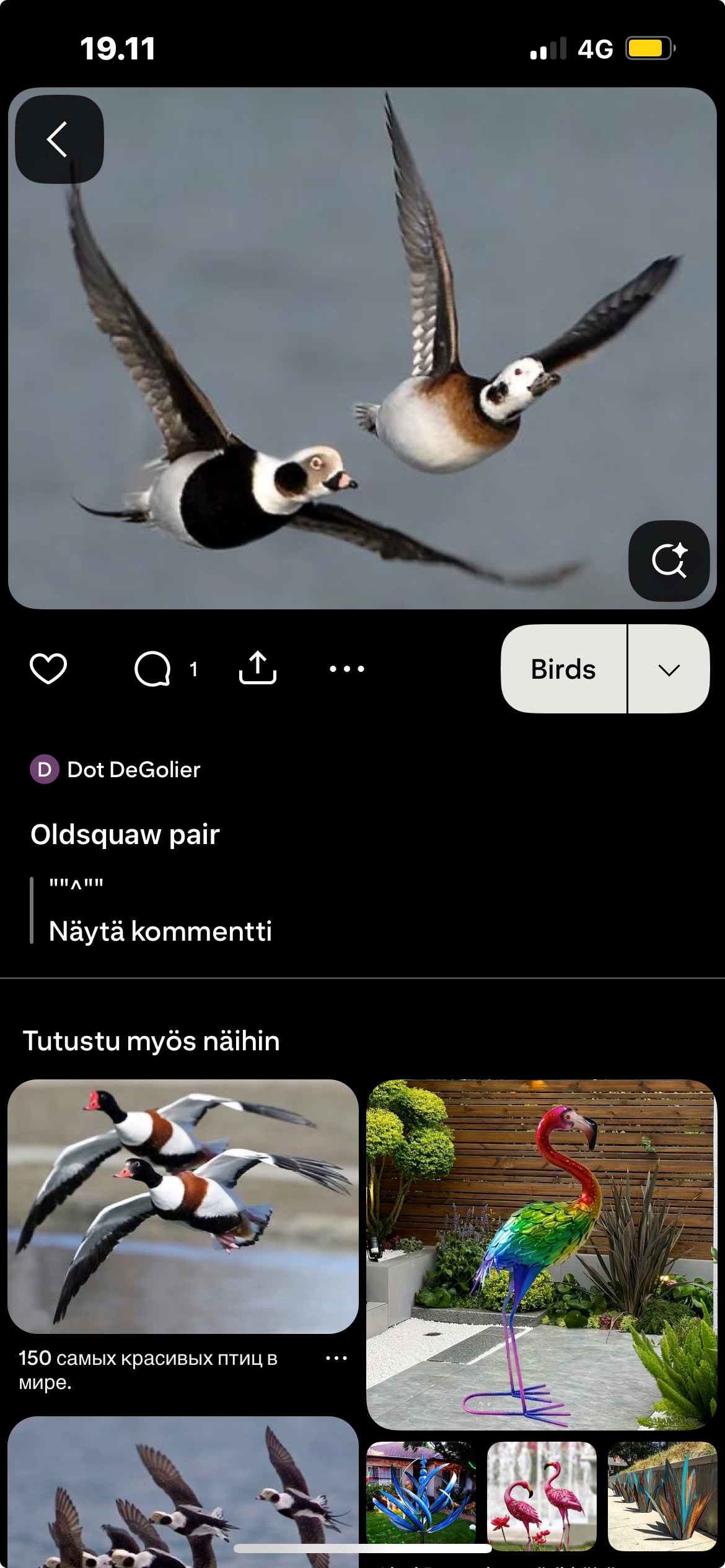Share this pin
Image resolution: width=725 pixels, height=1568 pixels.
257,669
